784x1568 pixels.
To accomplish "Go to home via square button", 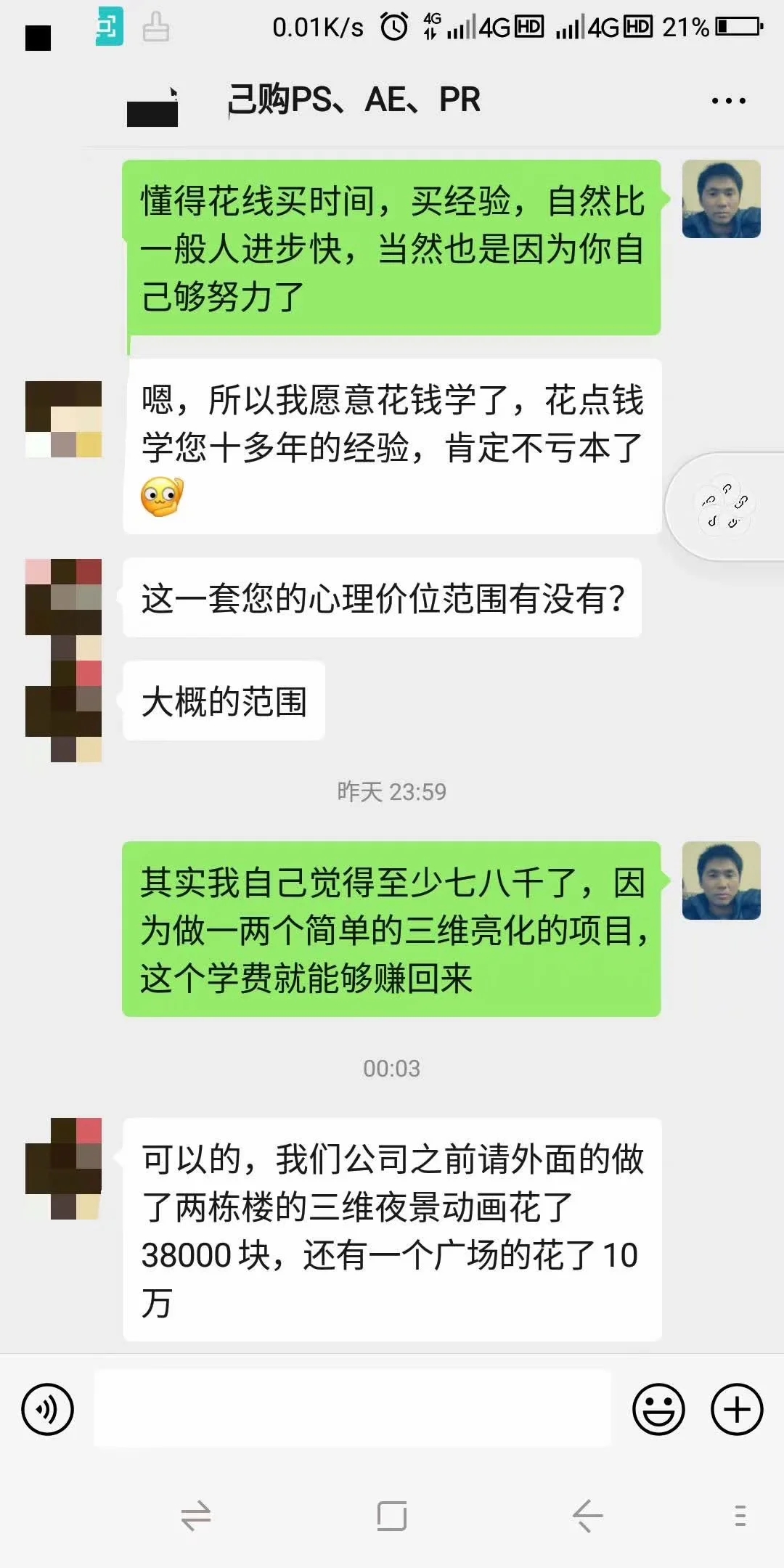I will [x=391, y=1515].
